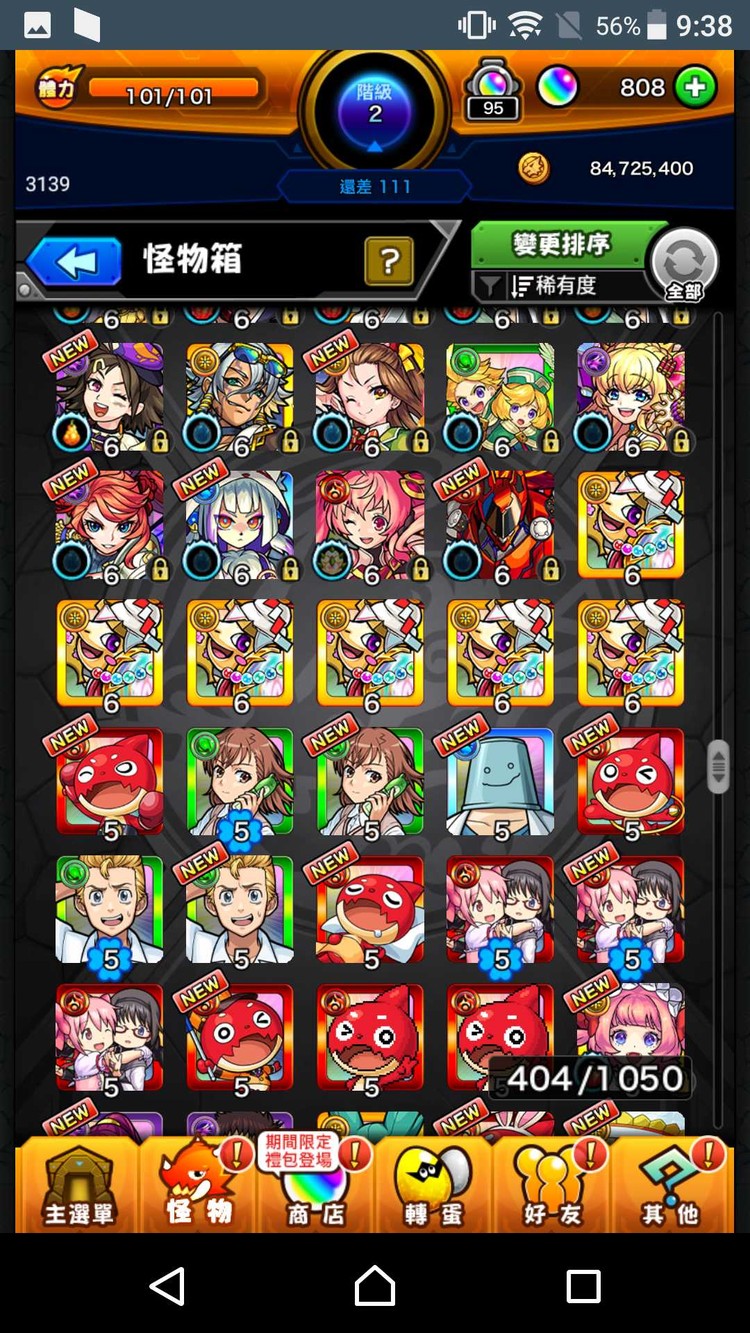Open the 主選單 tab
The image size is (750, 1333).
coord(78,1185)
